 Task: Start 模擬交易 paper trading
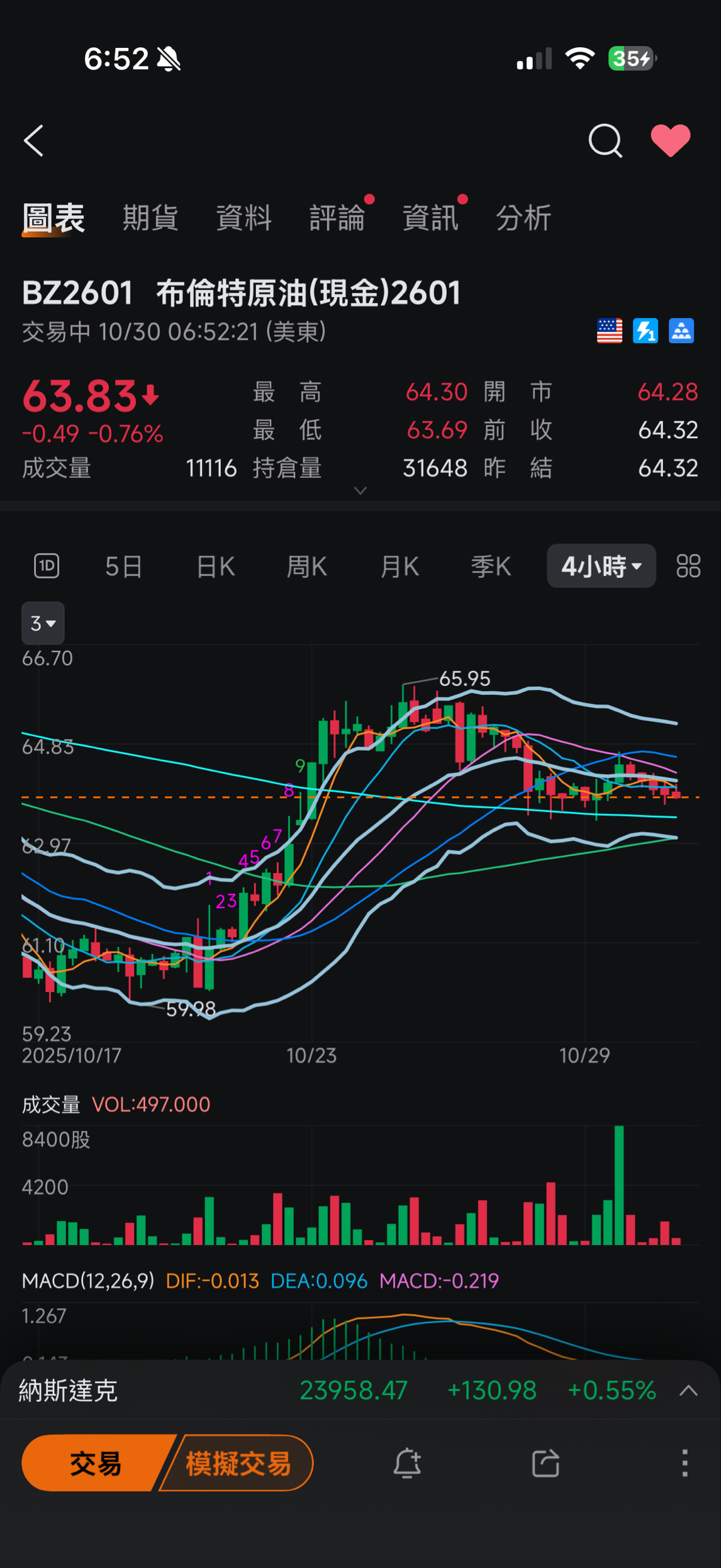238,1463
